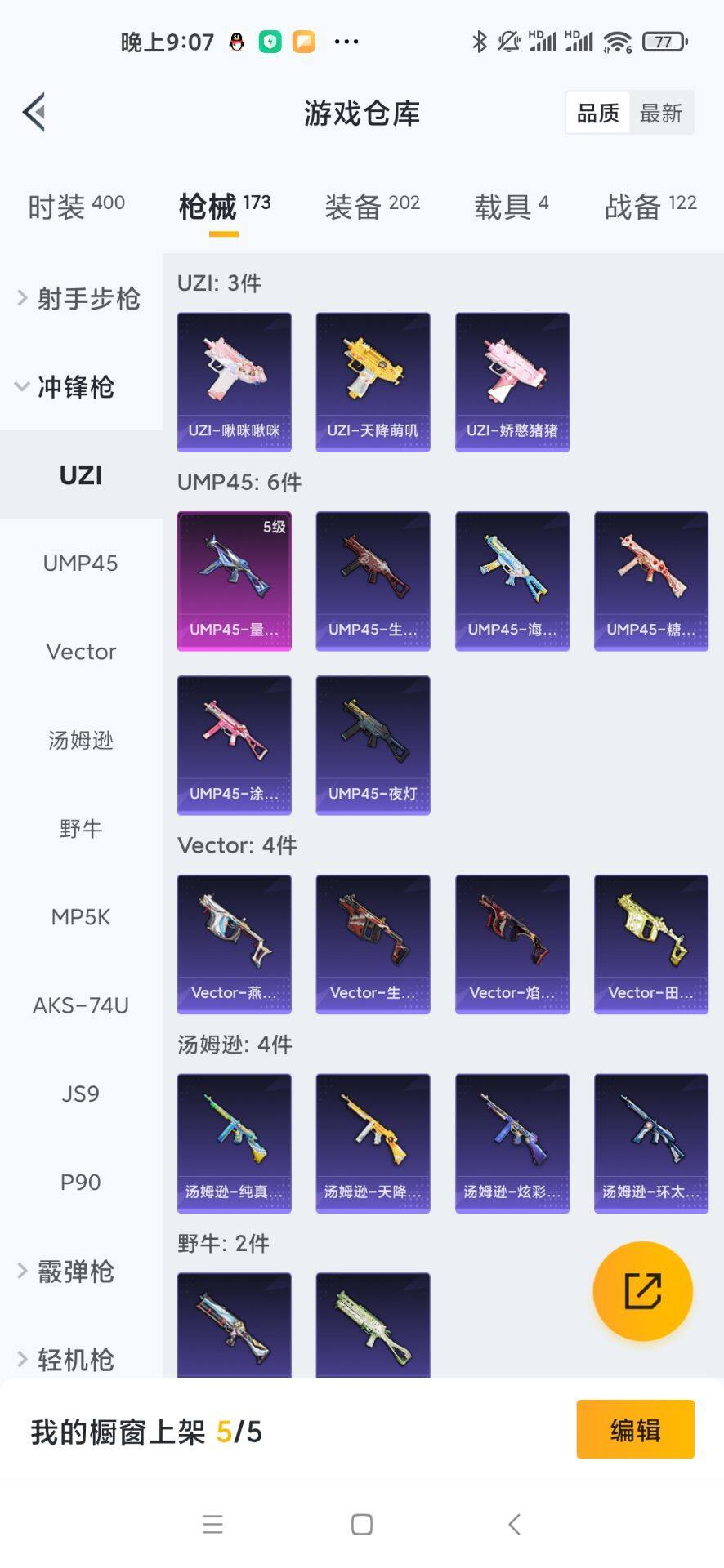Image resolution: width=724 pixels, height=1568 pixels.
Task: Go back from the 游戏仓库 page
Action: 34,112
